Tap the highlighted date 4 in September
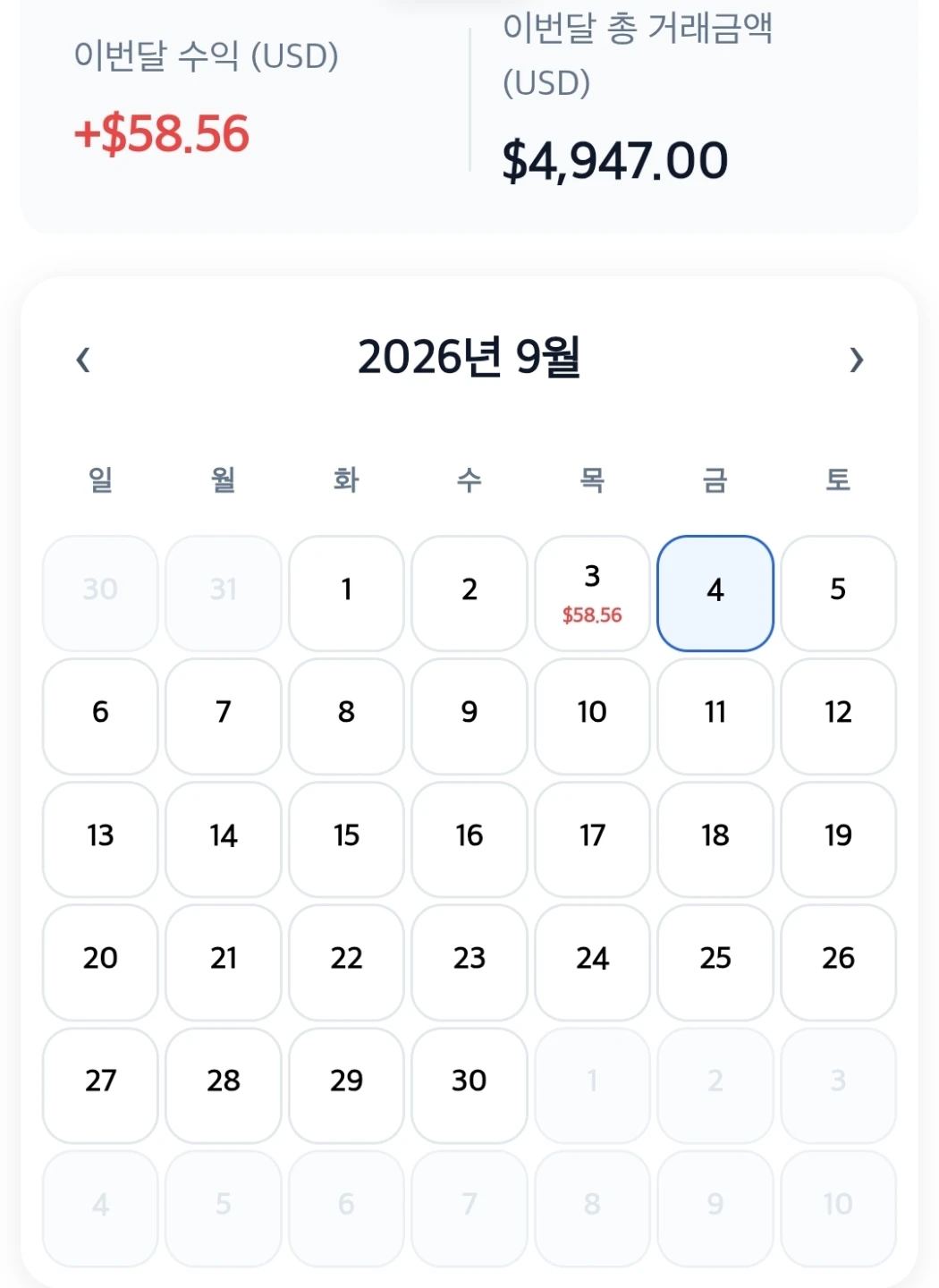Viewport: 939px width, 1288px height. [x=715, y=594]
